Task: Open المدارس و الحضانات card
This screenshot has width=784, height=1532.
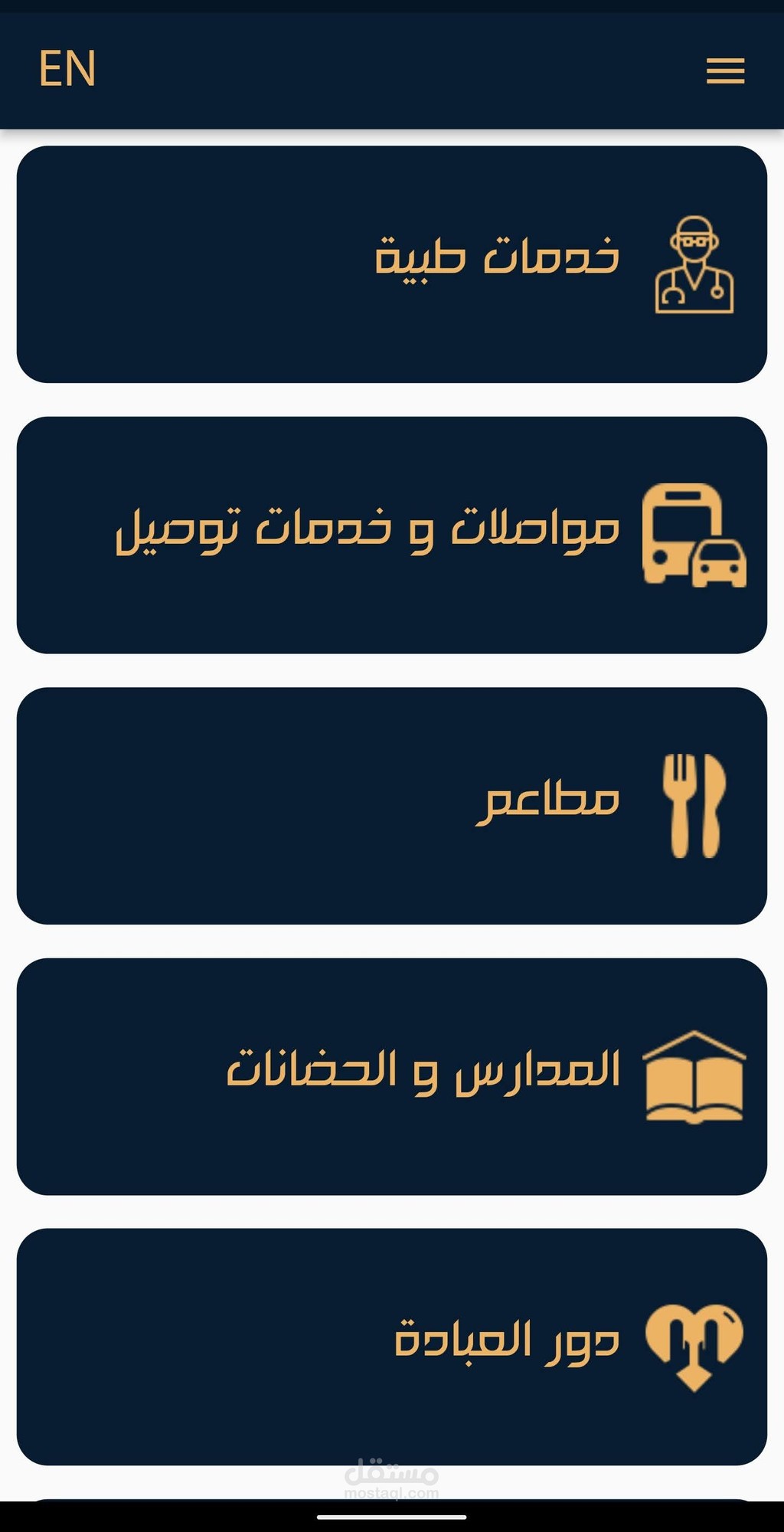Action: [392, 1076]
